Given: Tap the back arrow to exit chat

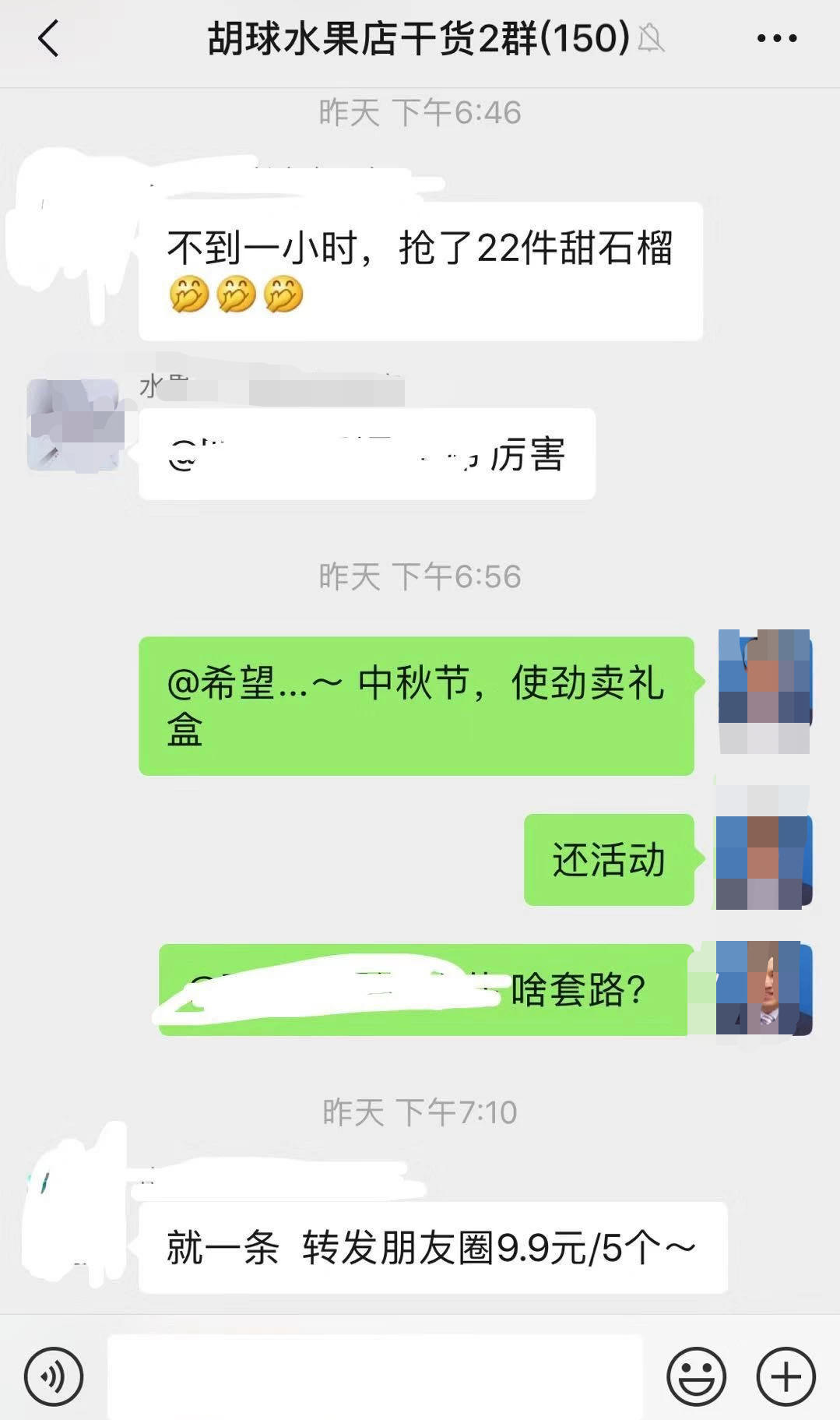Looking at the screenshot, I should [48, 37].
